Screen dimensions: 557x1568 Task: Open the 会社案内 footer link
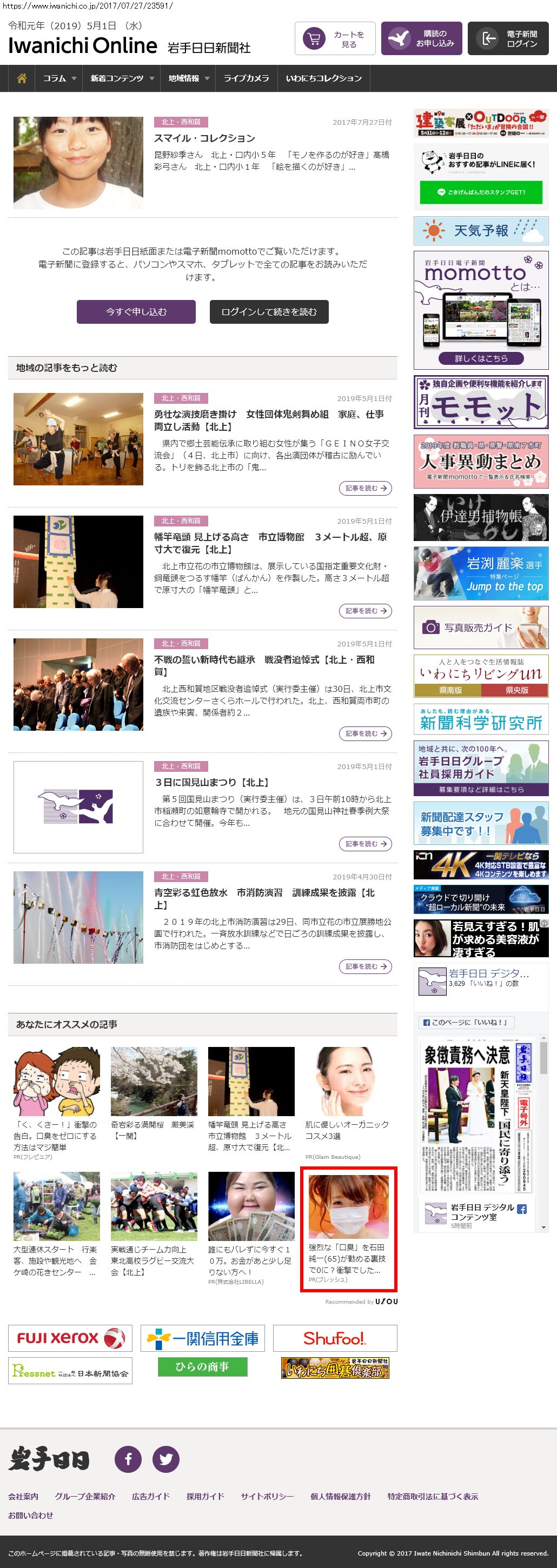click(x=23, y=1496)
